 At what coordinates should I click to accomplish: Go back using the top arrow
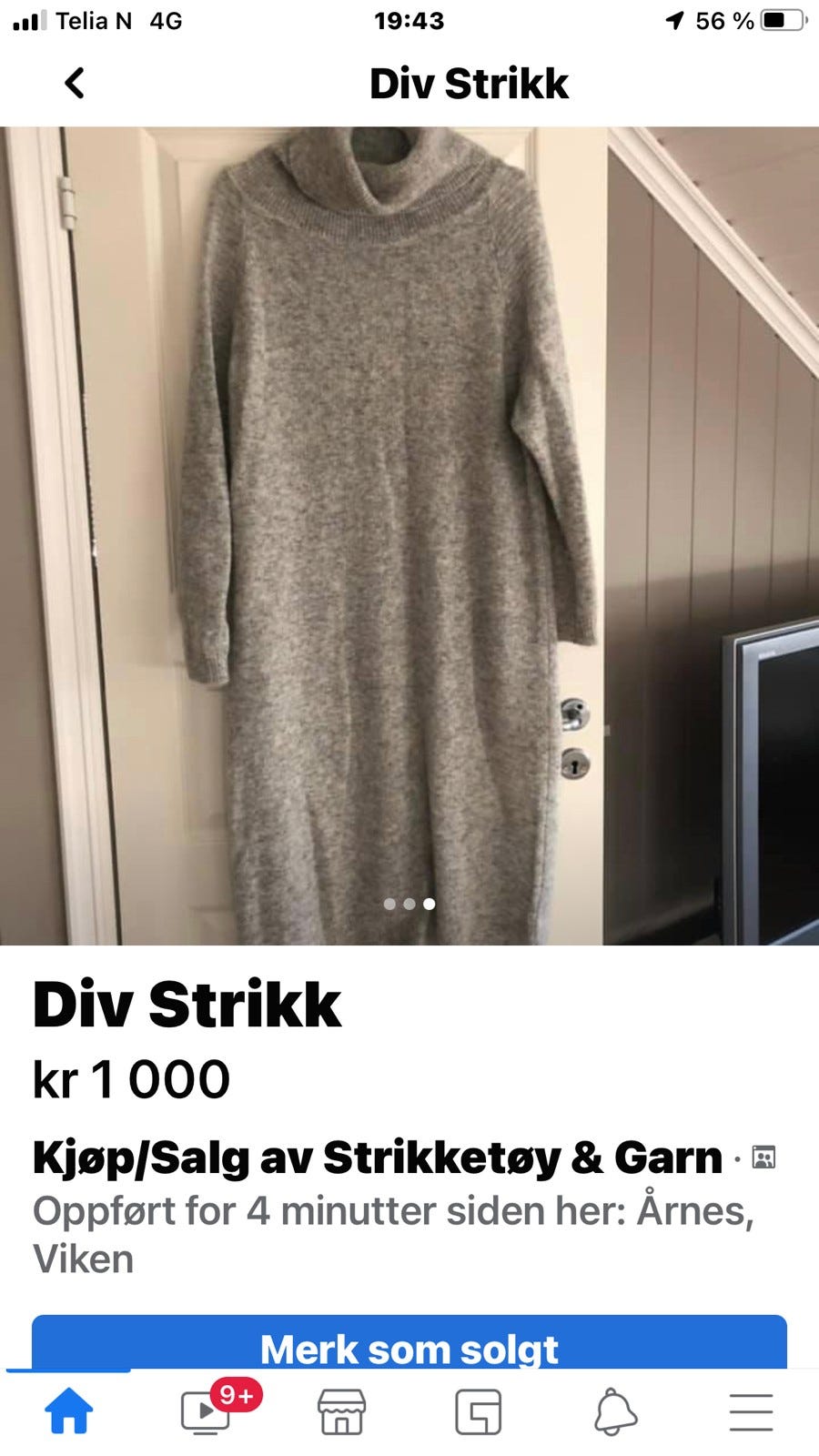tap(75, 83)
